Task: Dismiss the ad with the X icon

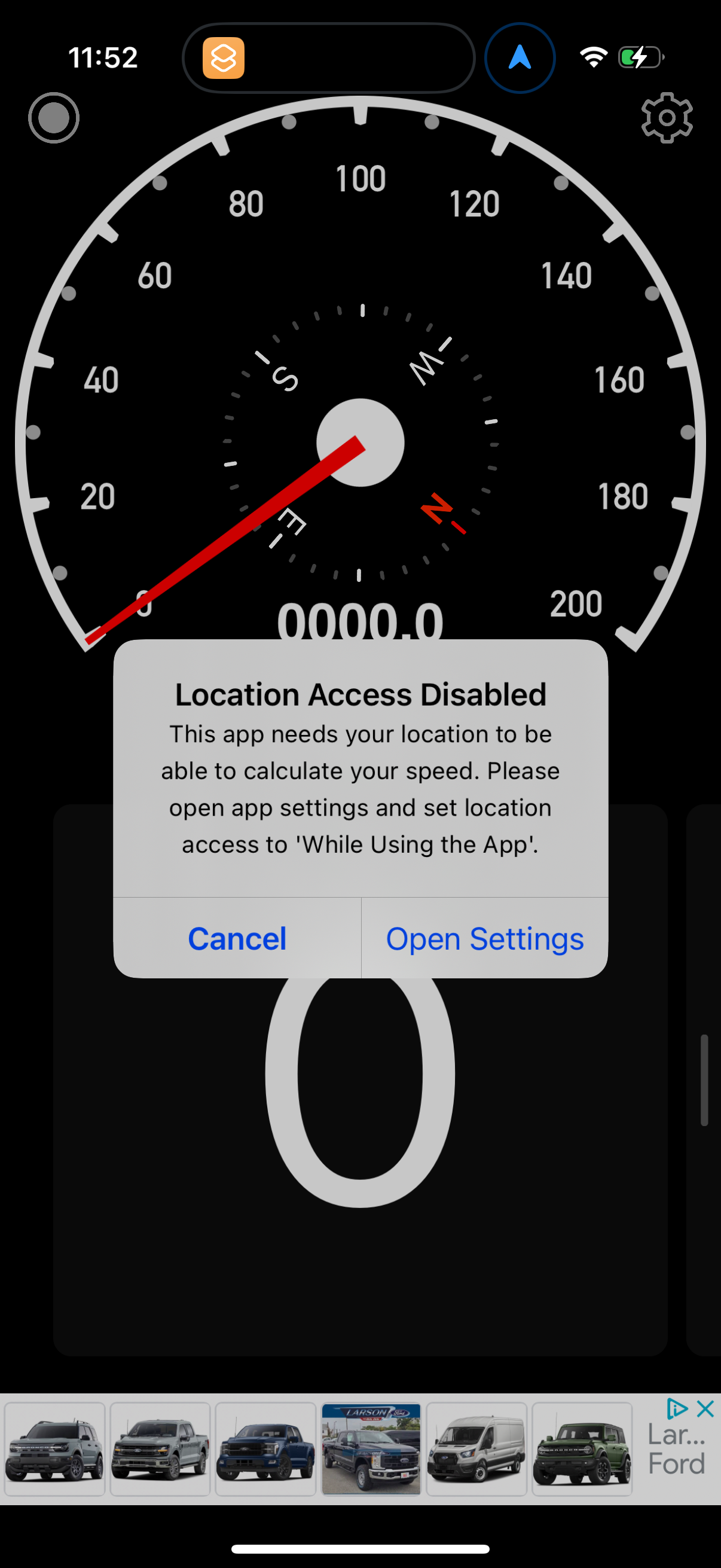Action: (x=704, y=1408)
